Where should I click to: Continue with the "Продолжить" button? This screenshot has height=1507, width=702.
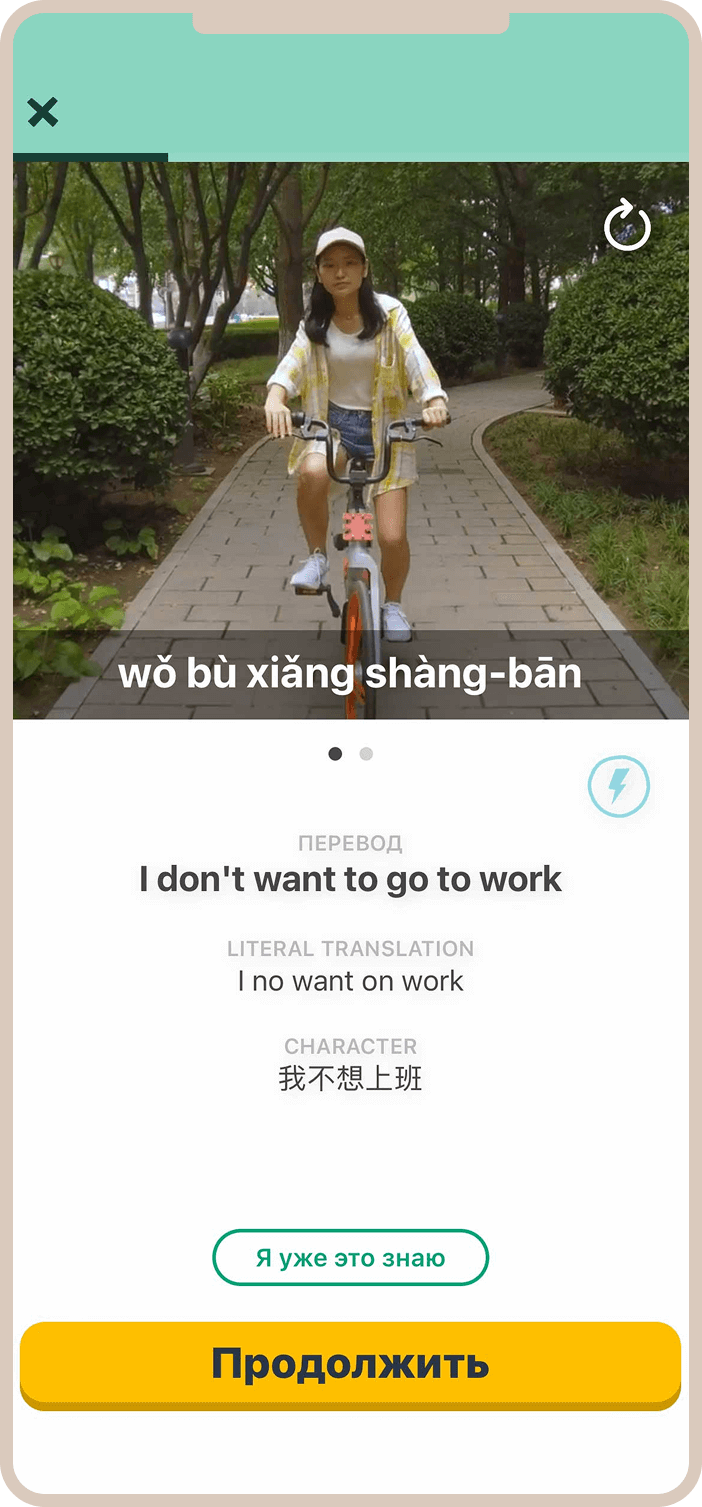(x=350, y=1363)
